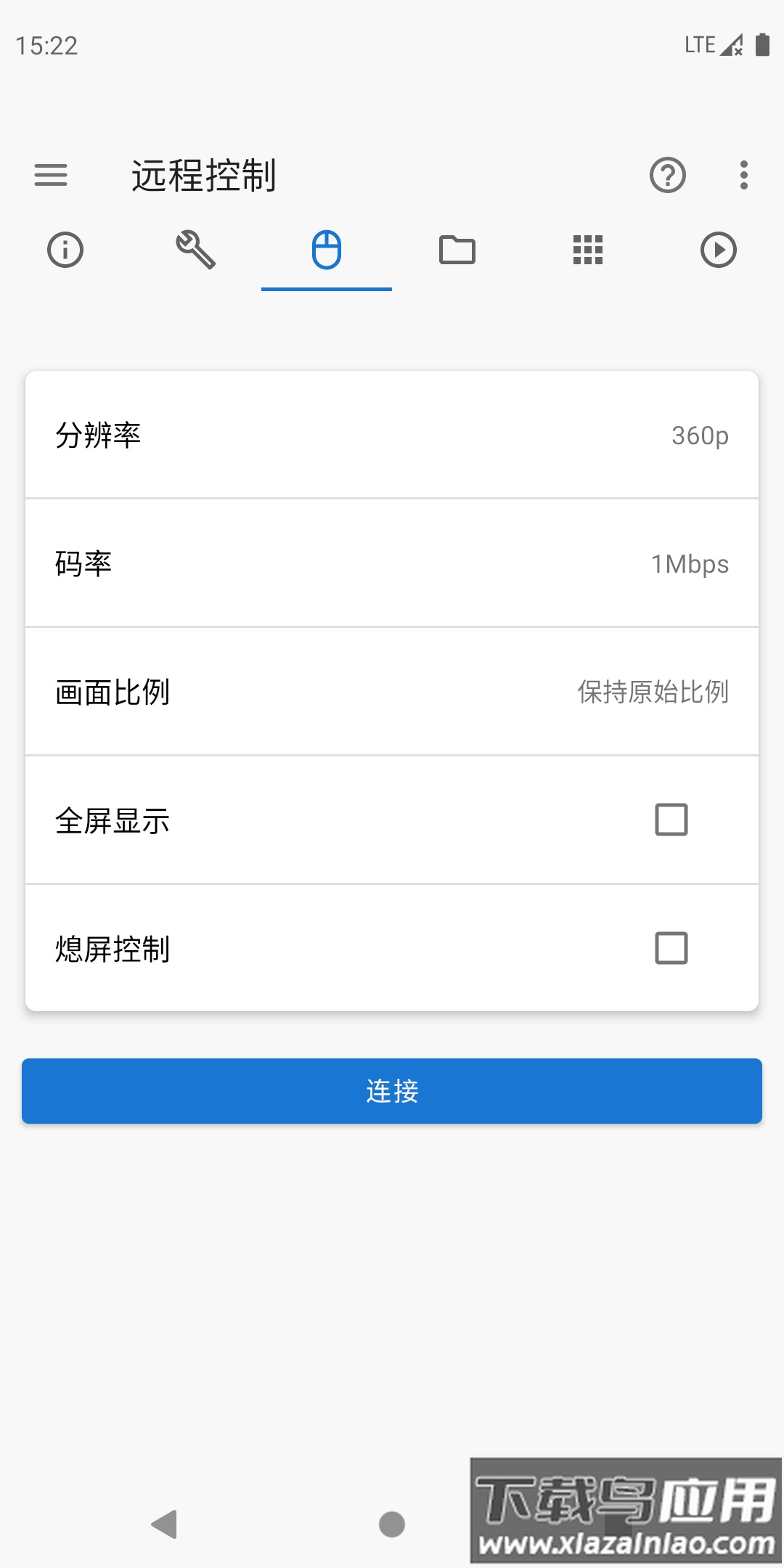Select the playback tab icon
This screenshot has width=784, height=1568.
pos(719,250)
